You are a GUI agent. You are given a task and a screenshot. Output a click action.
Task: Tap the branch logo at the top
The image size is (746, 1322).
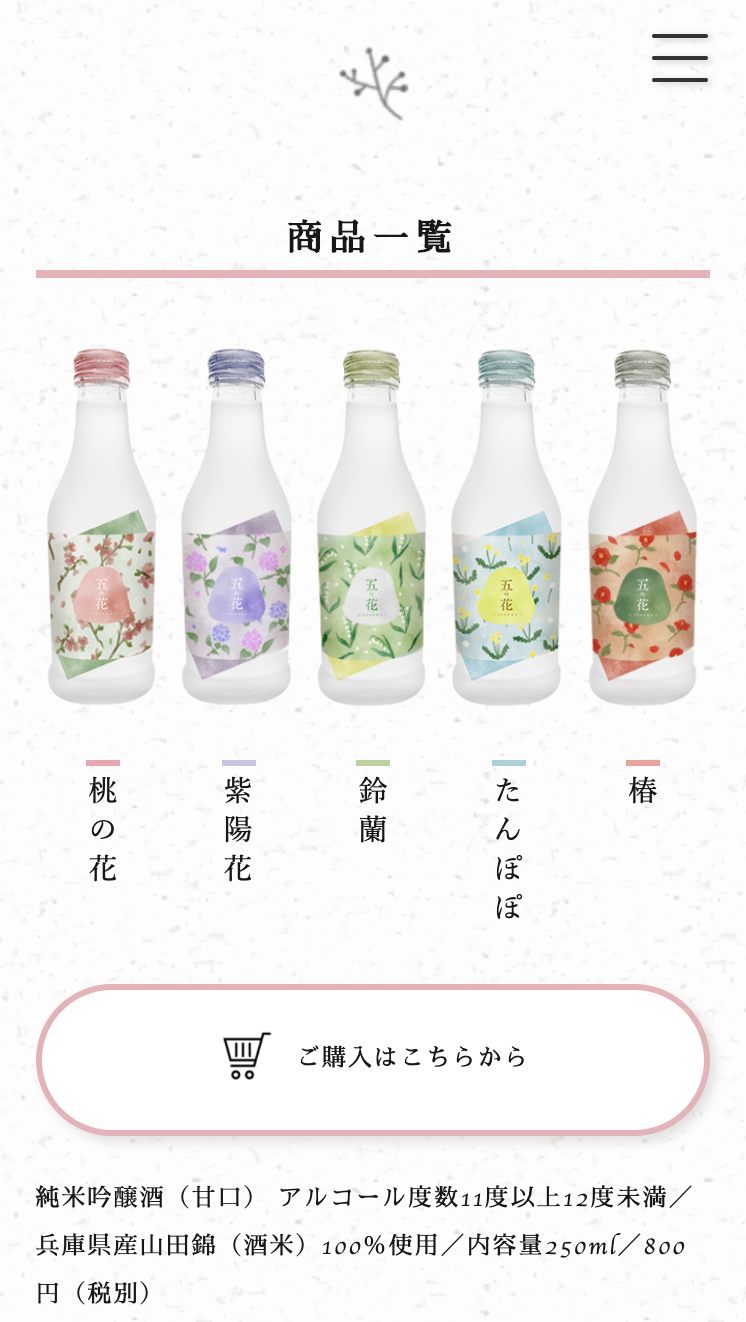(373, 83)
